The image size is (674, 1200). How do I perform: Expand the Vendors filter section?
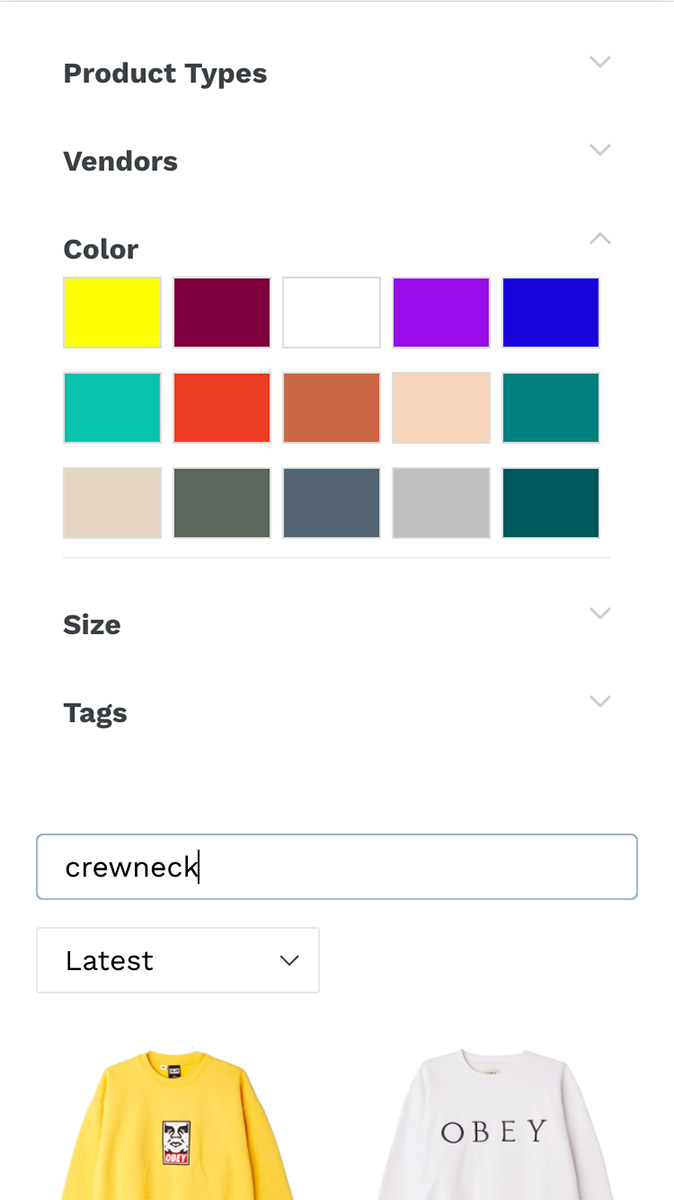point(599,151)
